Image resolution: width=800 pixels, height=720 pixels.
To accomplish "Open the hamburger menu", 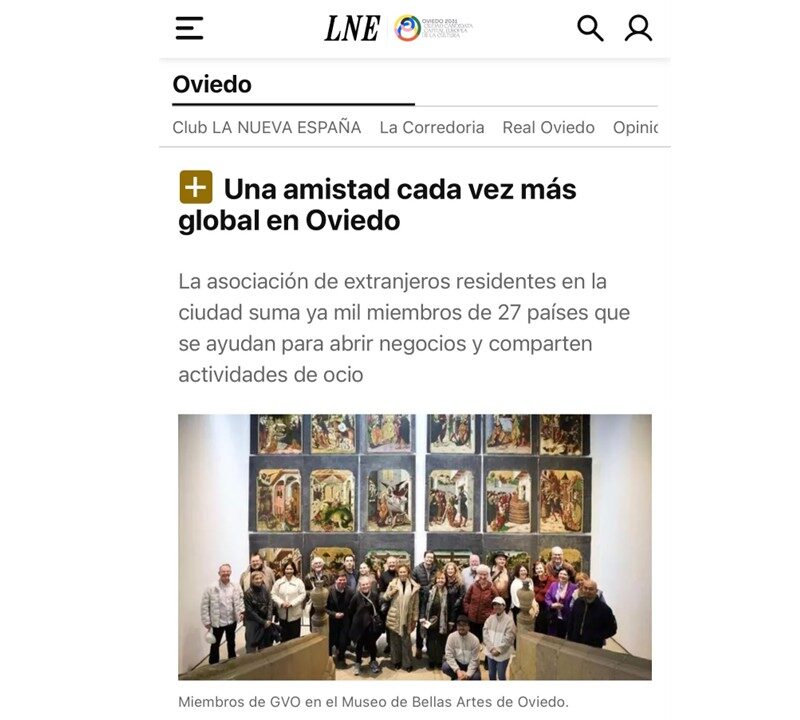I will coord(189,28).
